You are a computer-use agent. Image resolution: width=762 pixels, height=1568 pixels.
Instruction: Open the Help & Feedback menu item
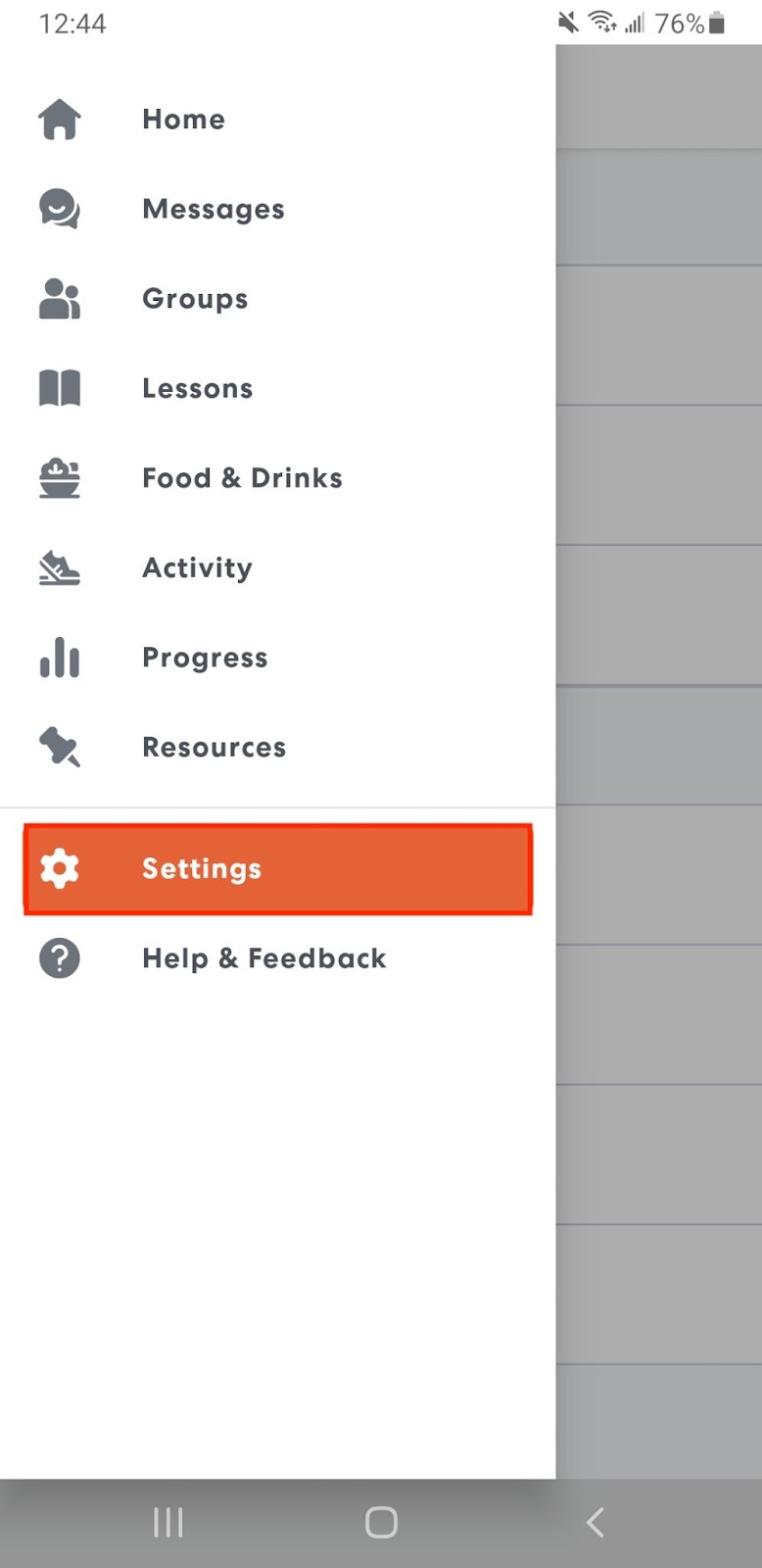pyautogui.click(x=263, y=958)
